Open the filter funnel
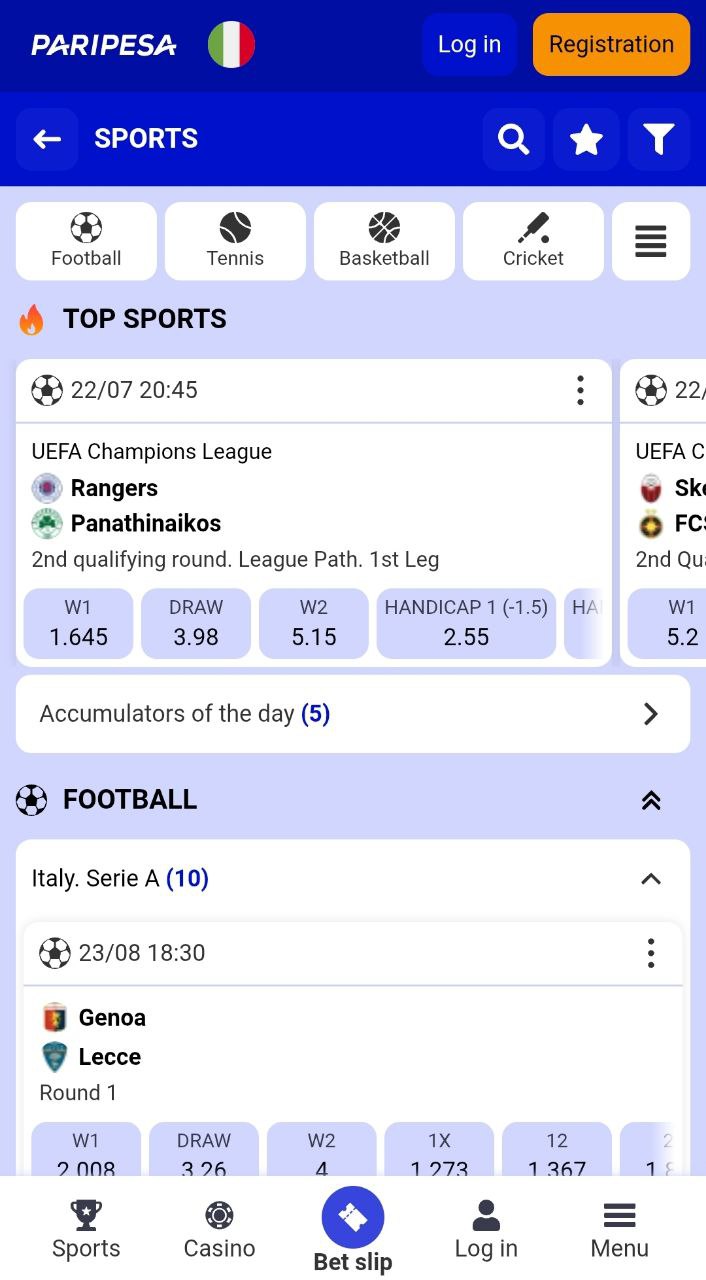706x1280 pixels. coord(659,139)
